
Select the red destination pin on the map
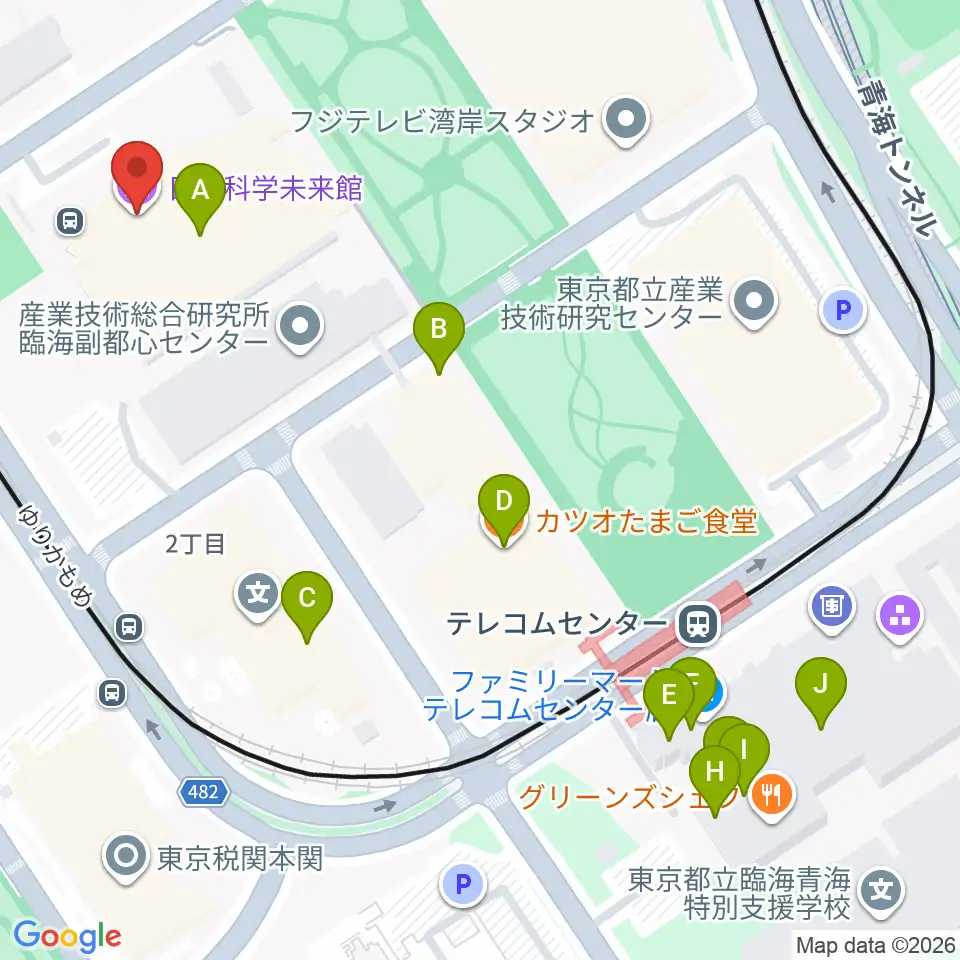137,176
